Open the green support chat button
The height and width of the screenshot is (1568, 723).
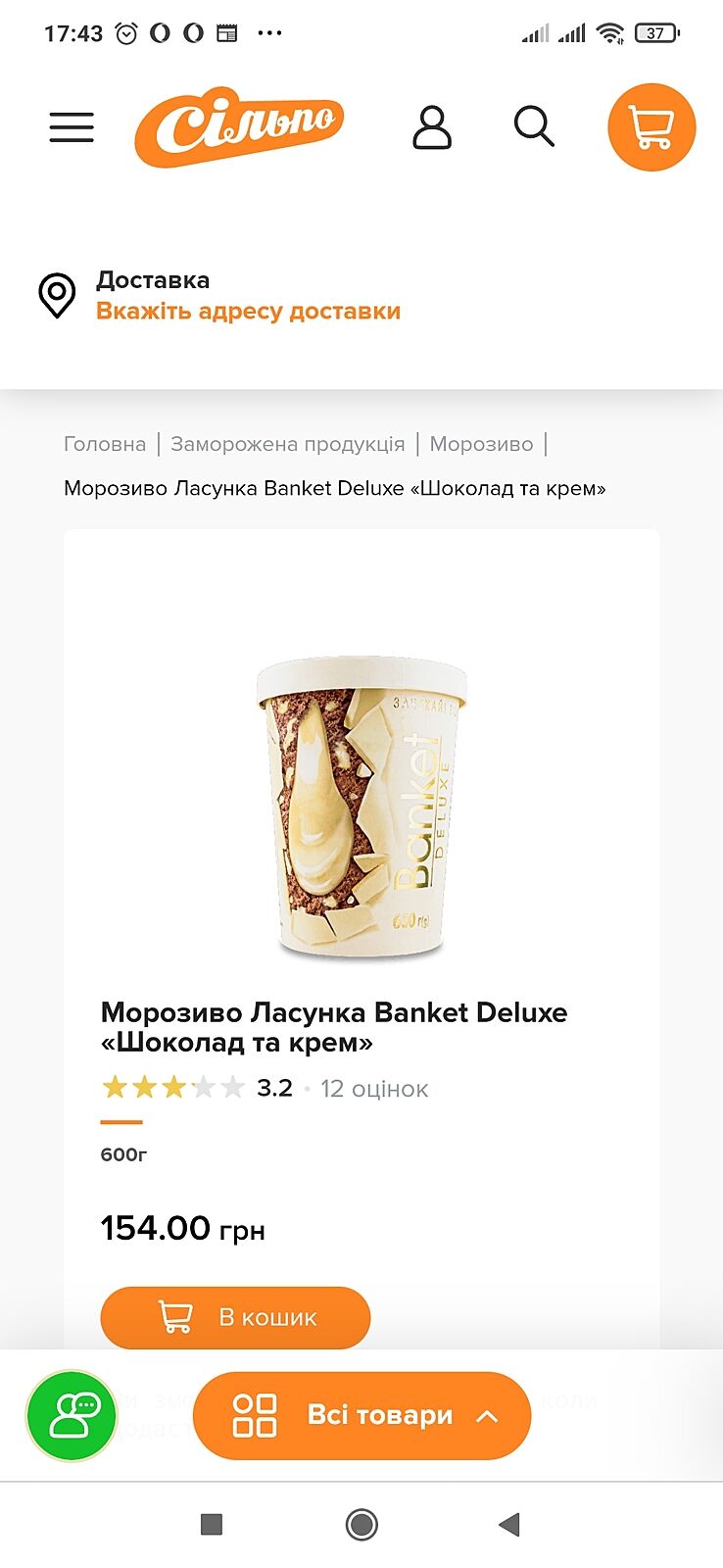coord(71,1415)
